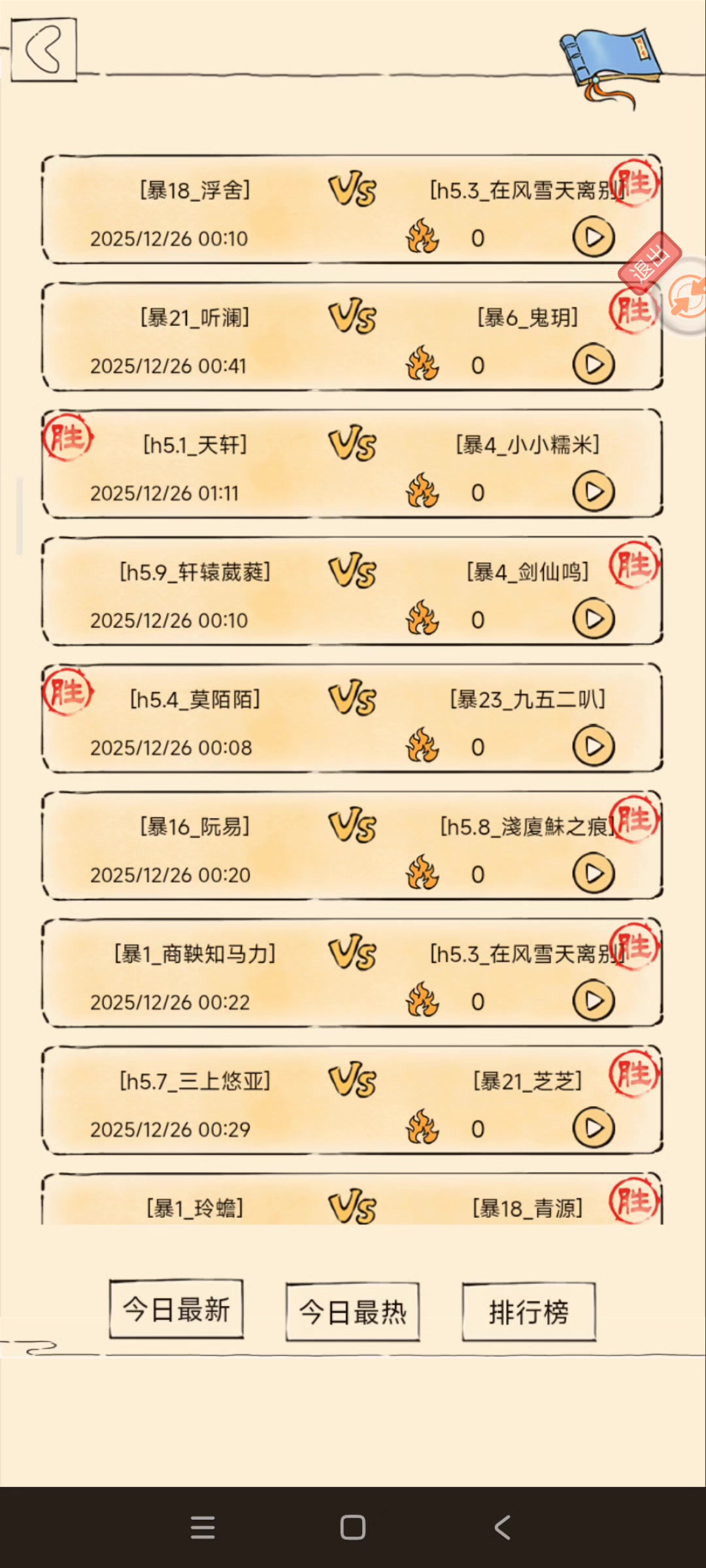Play replay of 暴21_听澜 vs 暴6_鬼玥
Screen dimensions: 706x1568
(x=594, y=365)
